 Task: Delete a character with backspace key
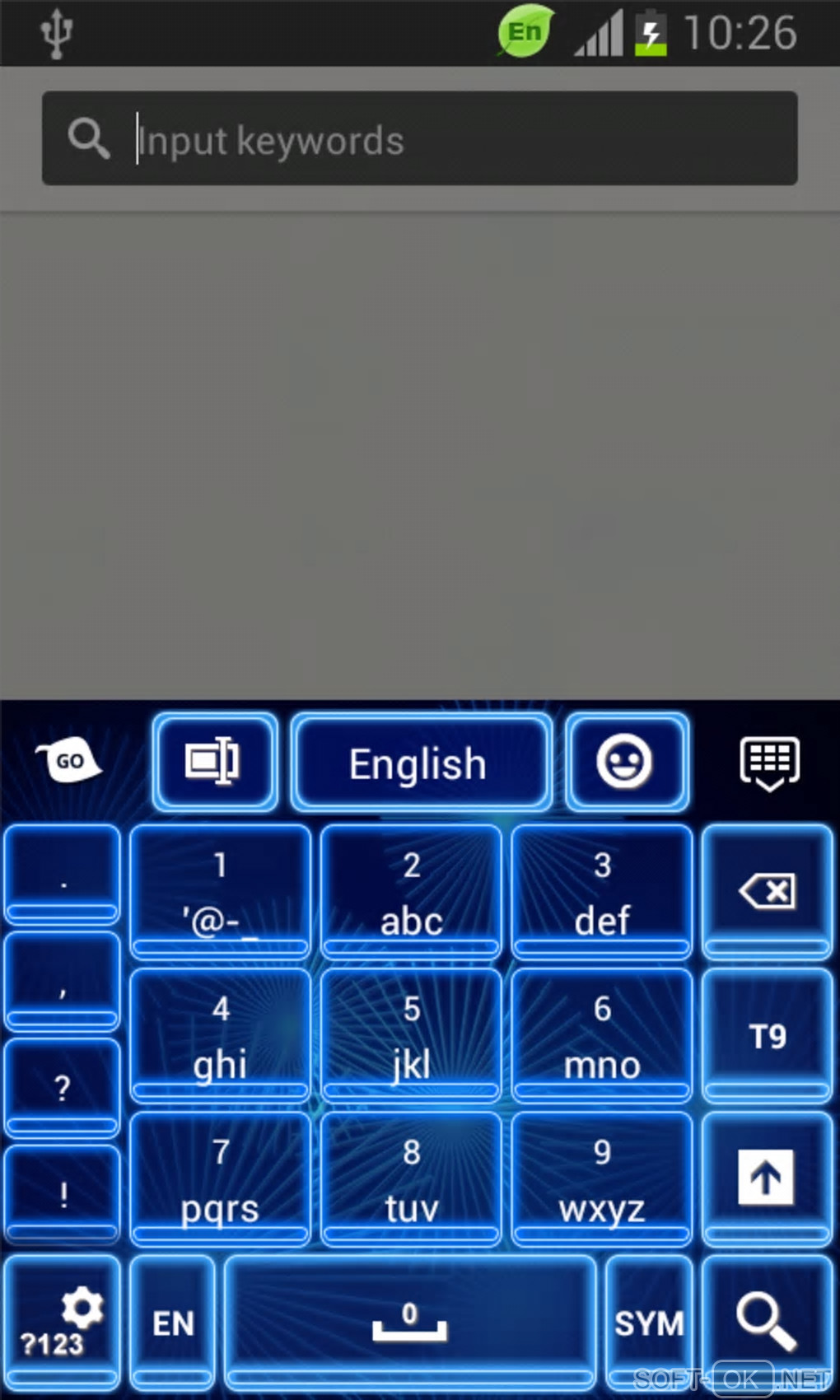(x=767, y=892)
